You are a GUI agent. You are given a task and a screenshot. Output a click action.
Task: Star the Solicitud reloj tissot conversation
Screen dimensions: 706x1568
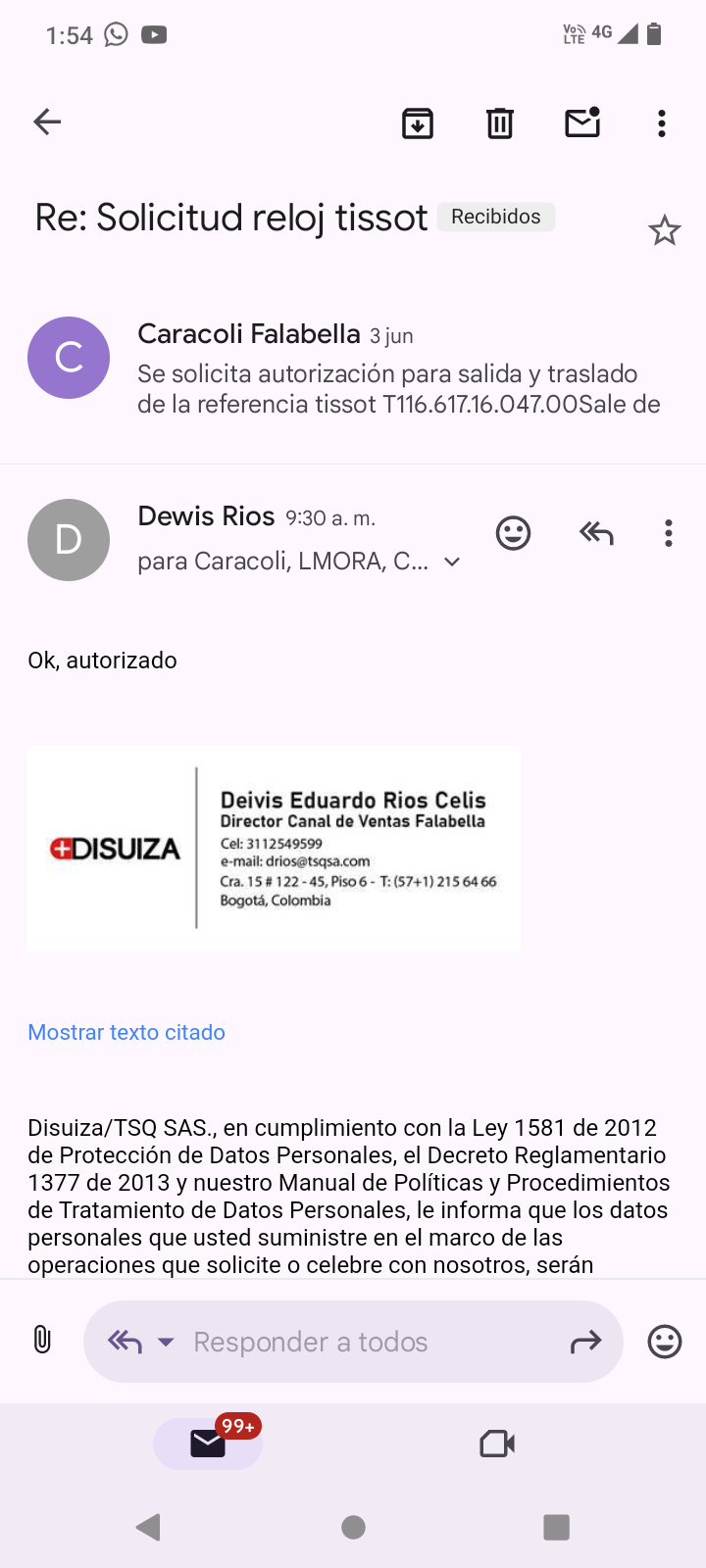(665, 230)
